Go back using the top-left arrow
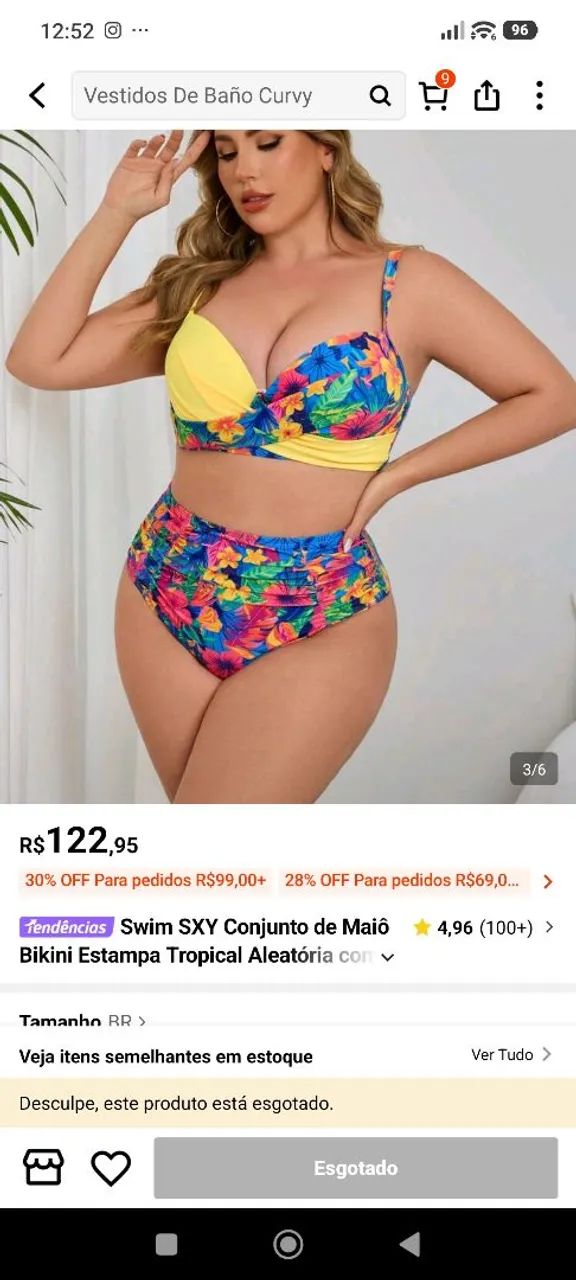Screen dimensions: 576x1280 coord(37,96)
